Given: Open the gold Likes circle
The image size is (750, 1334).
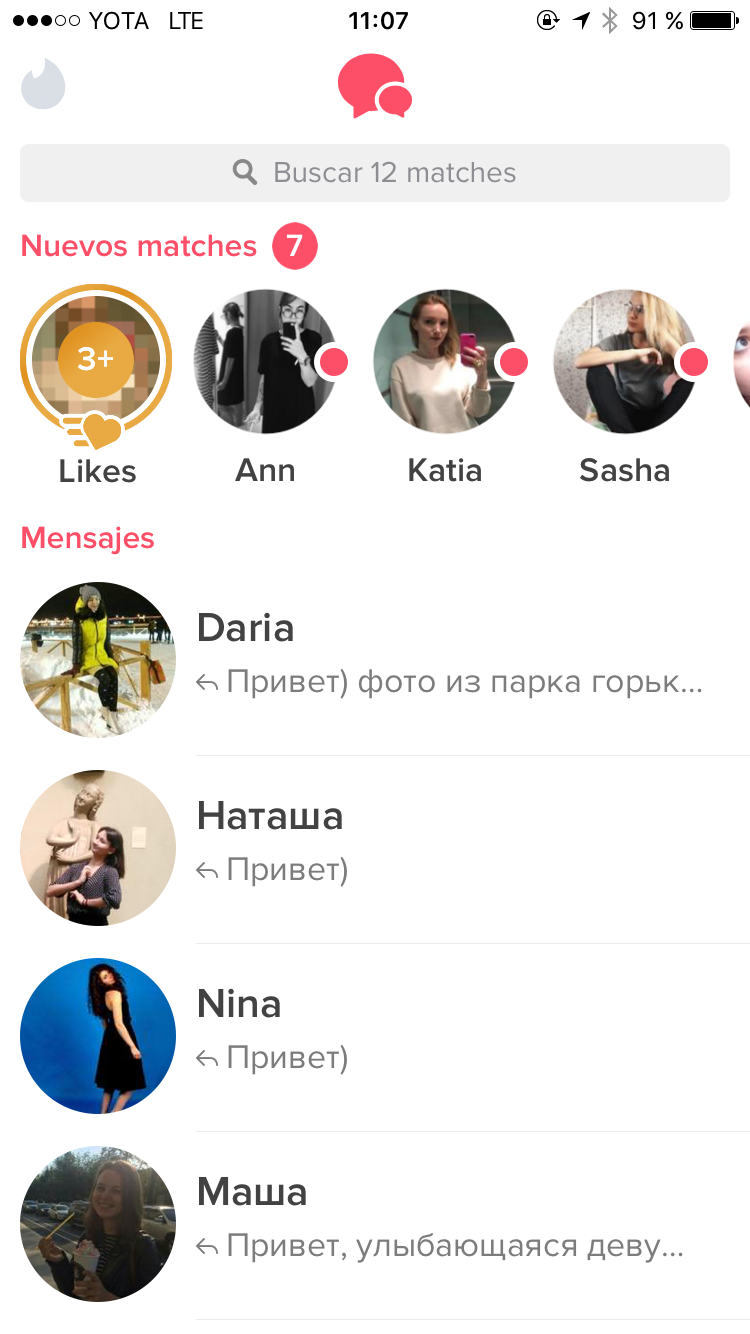Looking at the screenshot, I should tap(97, 362).
